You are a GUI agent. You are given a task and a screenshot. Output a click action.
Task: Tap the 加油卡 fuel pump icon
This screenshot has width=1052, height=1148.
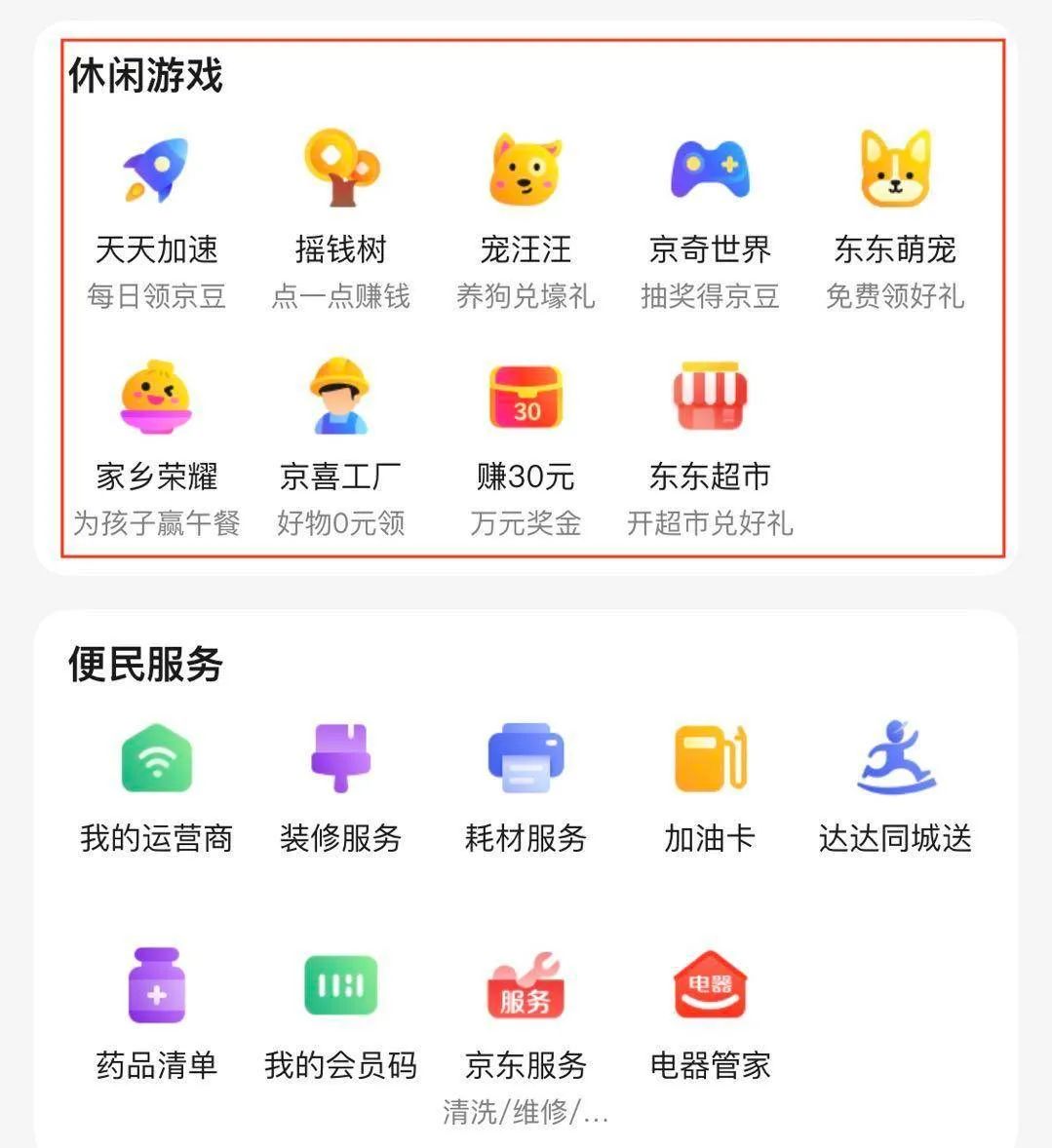click(x=711, y=759)
